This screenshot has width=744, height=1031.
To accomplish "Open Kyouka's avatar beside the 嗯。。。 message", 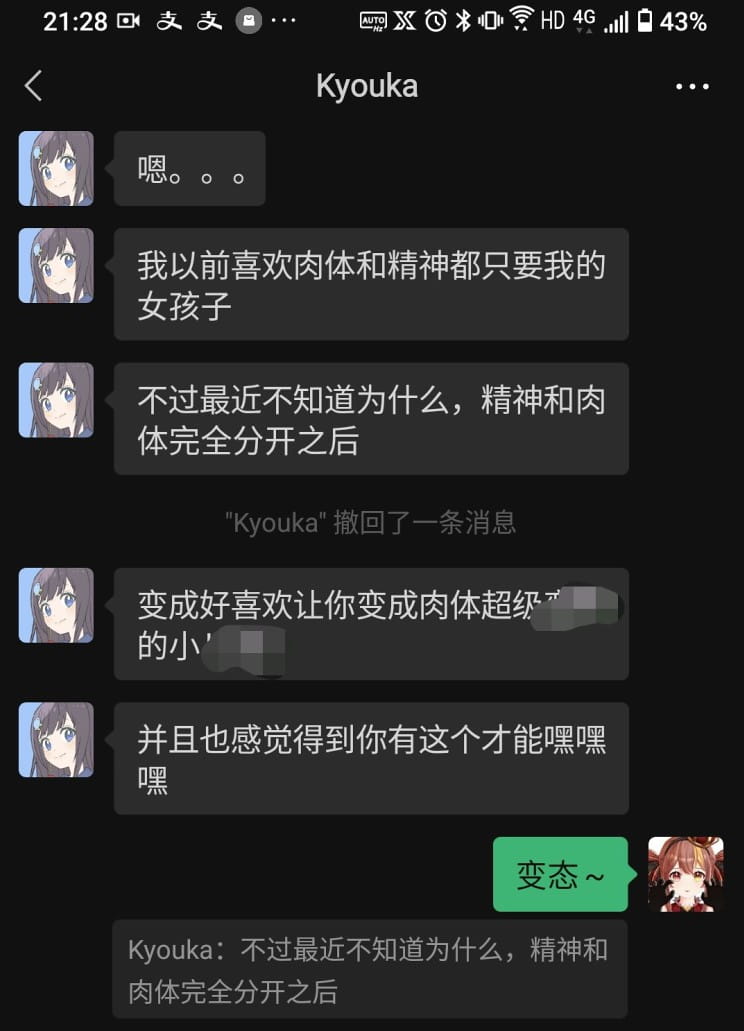I will (x=56, y=168).
